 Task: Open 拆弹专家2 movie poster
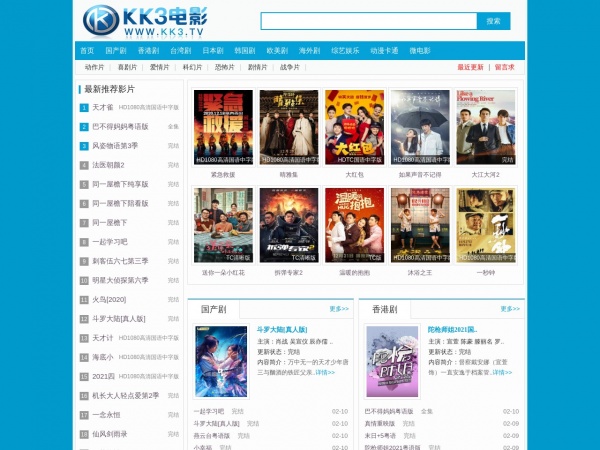click(288, 226)
